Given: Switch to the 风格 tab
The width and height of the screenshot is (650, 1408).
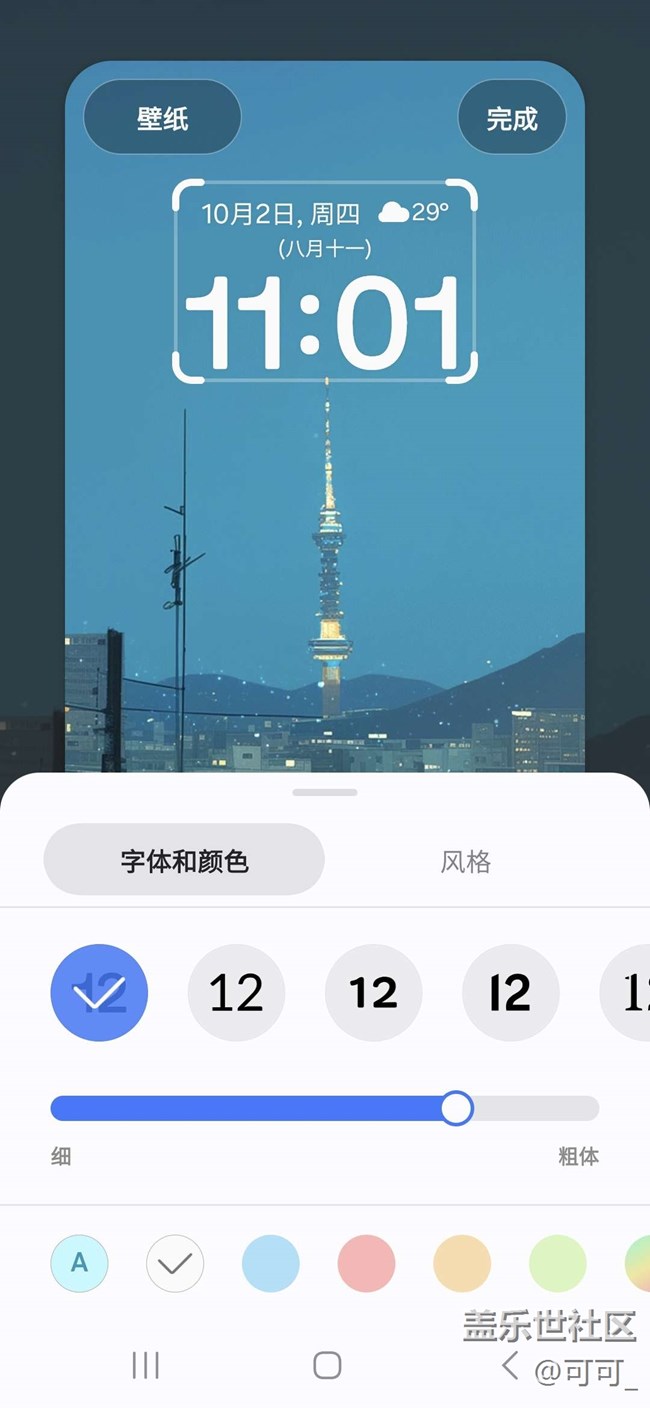Looking at the screenshot, I should [466, 861].
